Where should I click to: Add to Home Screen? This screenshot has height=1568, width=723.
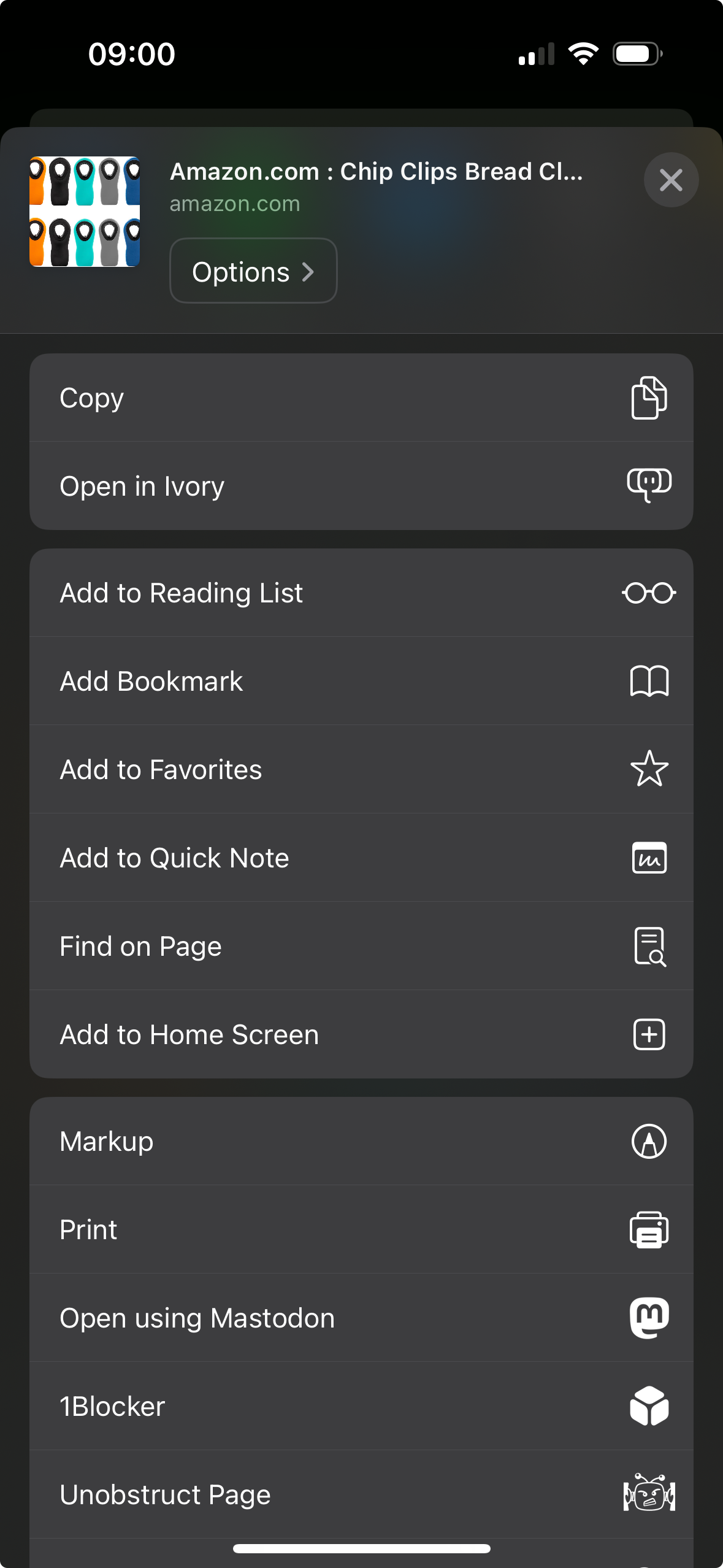(361, 1034)
